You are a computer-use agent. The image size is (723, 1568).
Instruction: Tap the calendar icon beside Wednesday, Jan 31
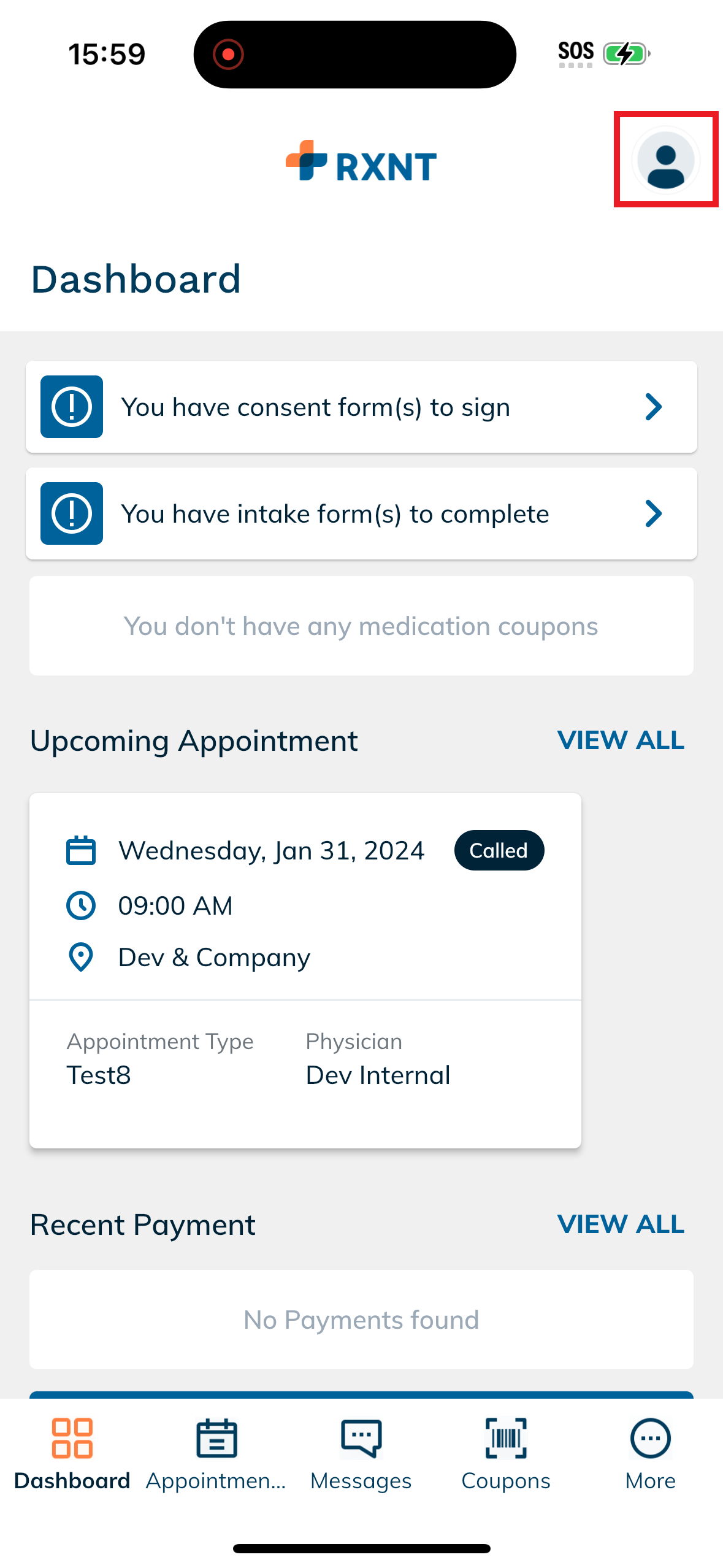80,850
